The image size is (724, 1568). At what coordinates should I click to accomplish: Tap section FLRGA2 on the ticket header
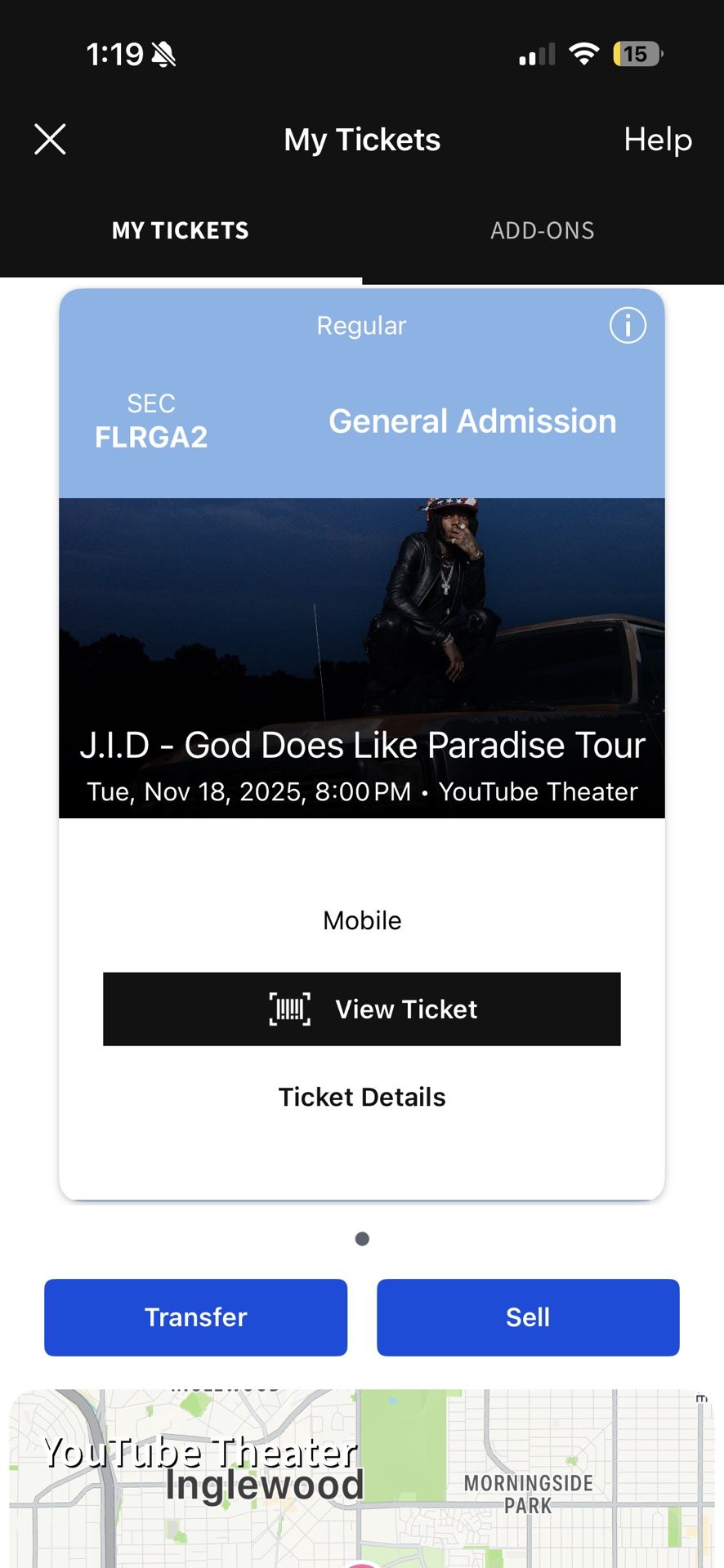click(150, 423)
